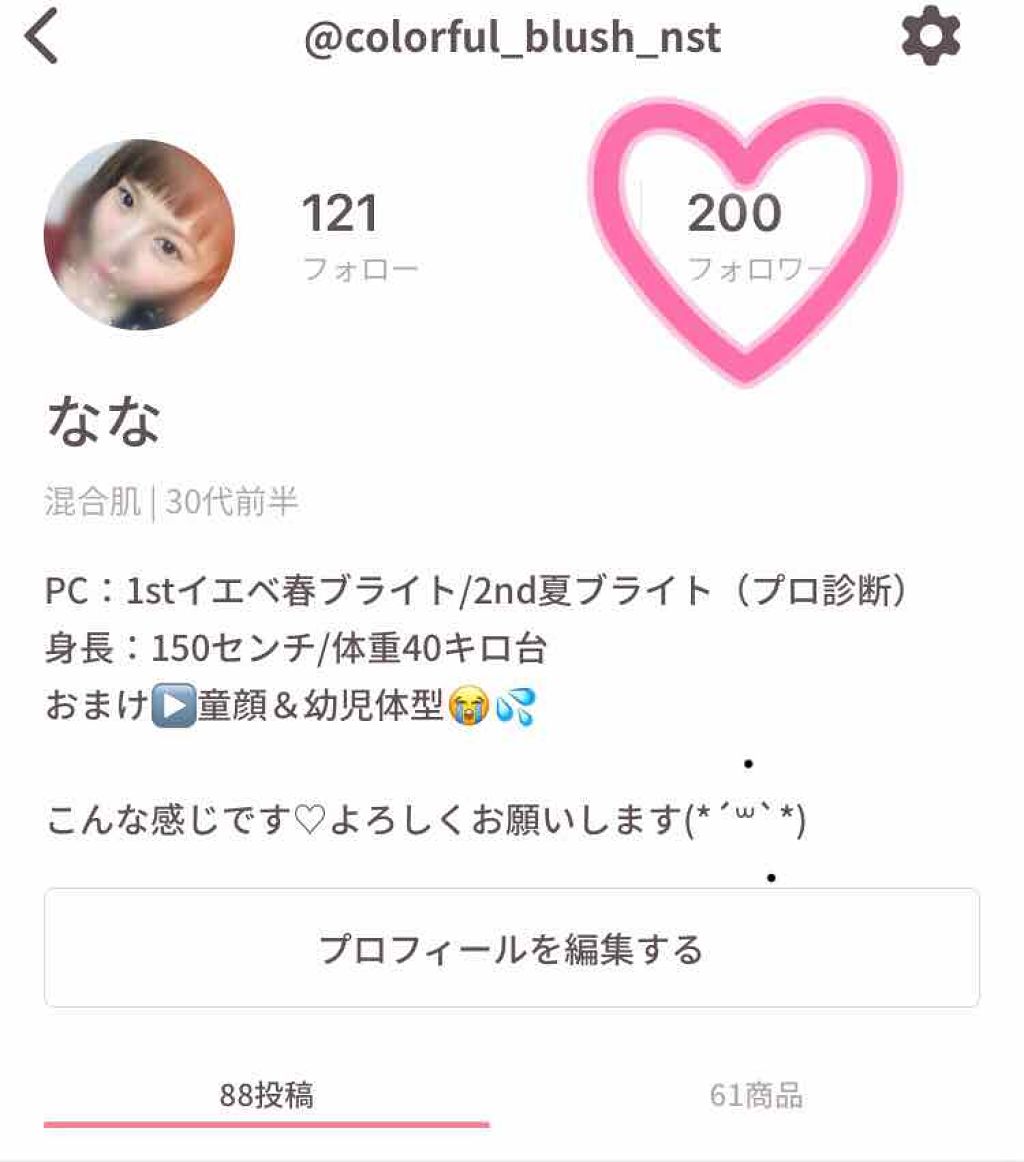Viewport: 1024px width, 1162px height.
Task: Tap the personal color line in the bio
Action: coord(477,590)
